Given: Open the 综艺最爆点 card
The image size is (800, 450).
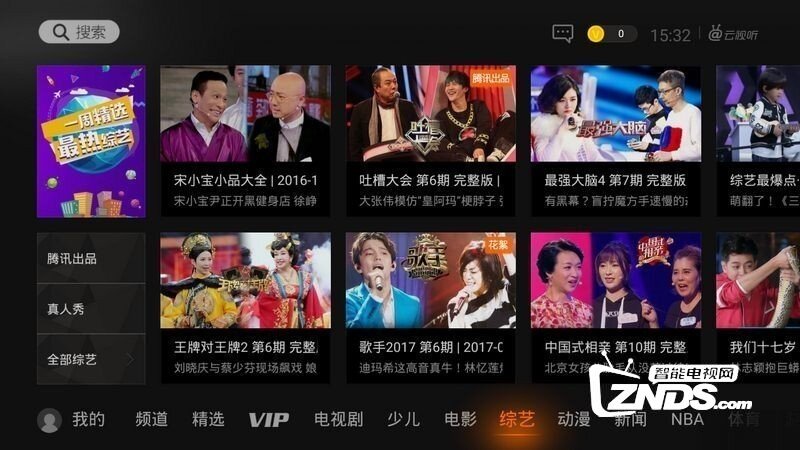Looking at the screenshot, I should point(757,141).
